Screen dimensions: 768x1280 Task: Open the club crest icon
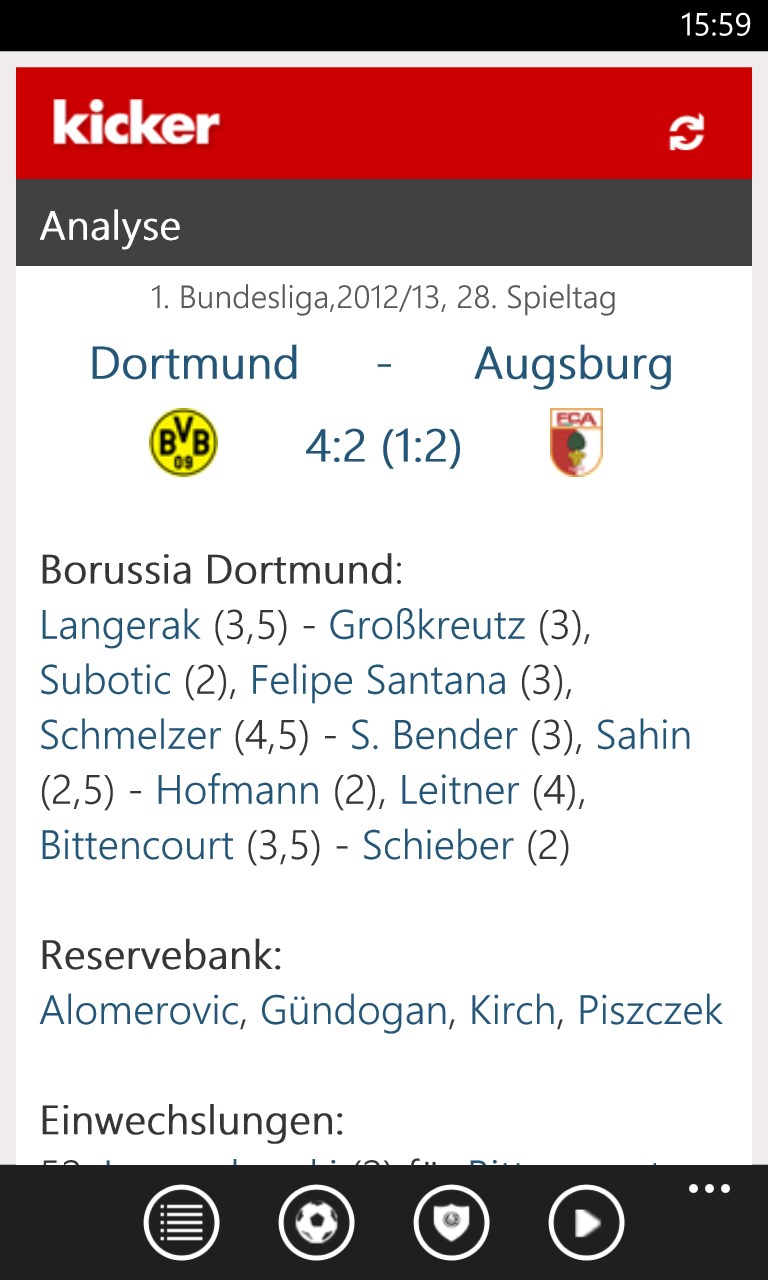point(451,1221)
